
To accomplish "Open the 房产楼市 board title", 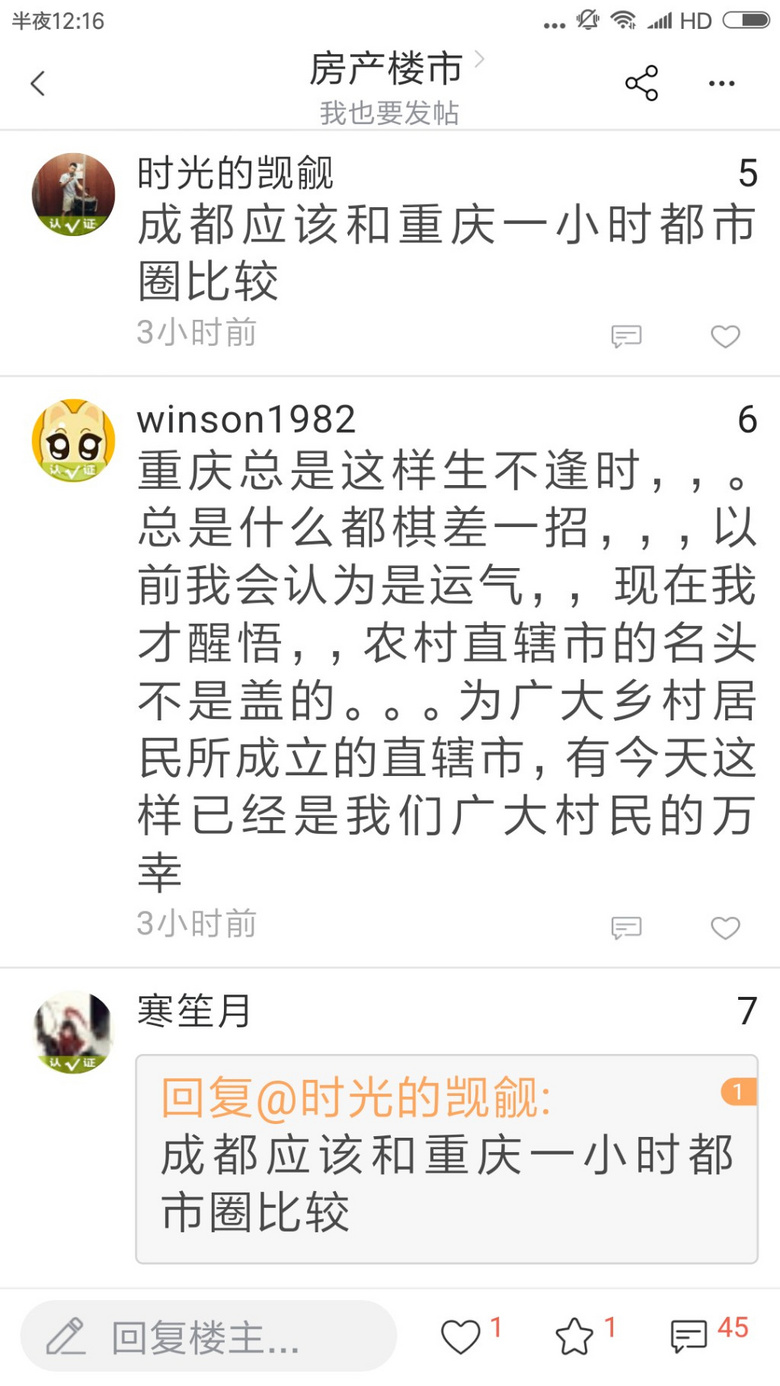I will coord(388,68).
